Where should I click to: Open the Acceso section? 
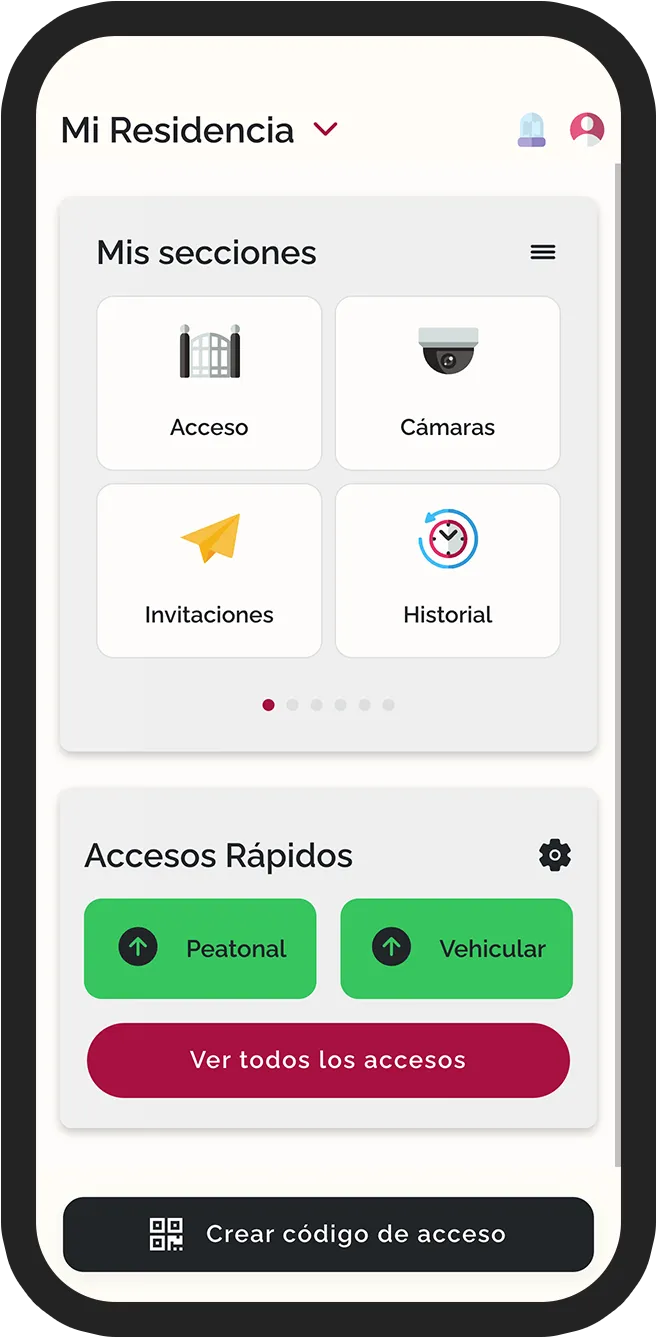209,383
